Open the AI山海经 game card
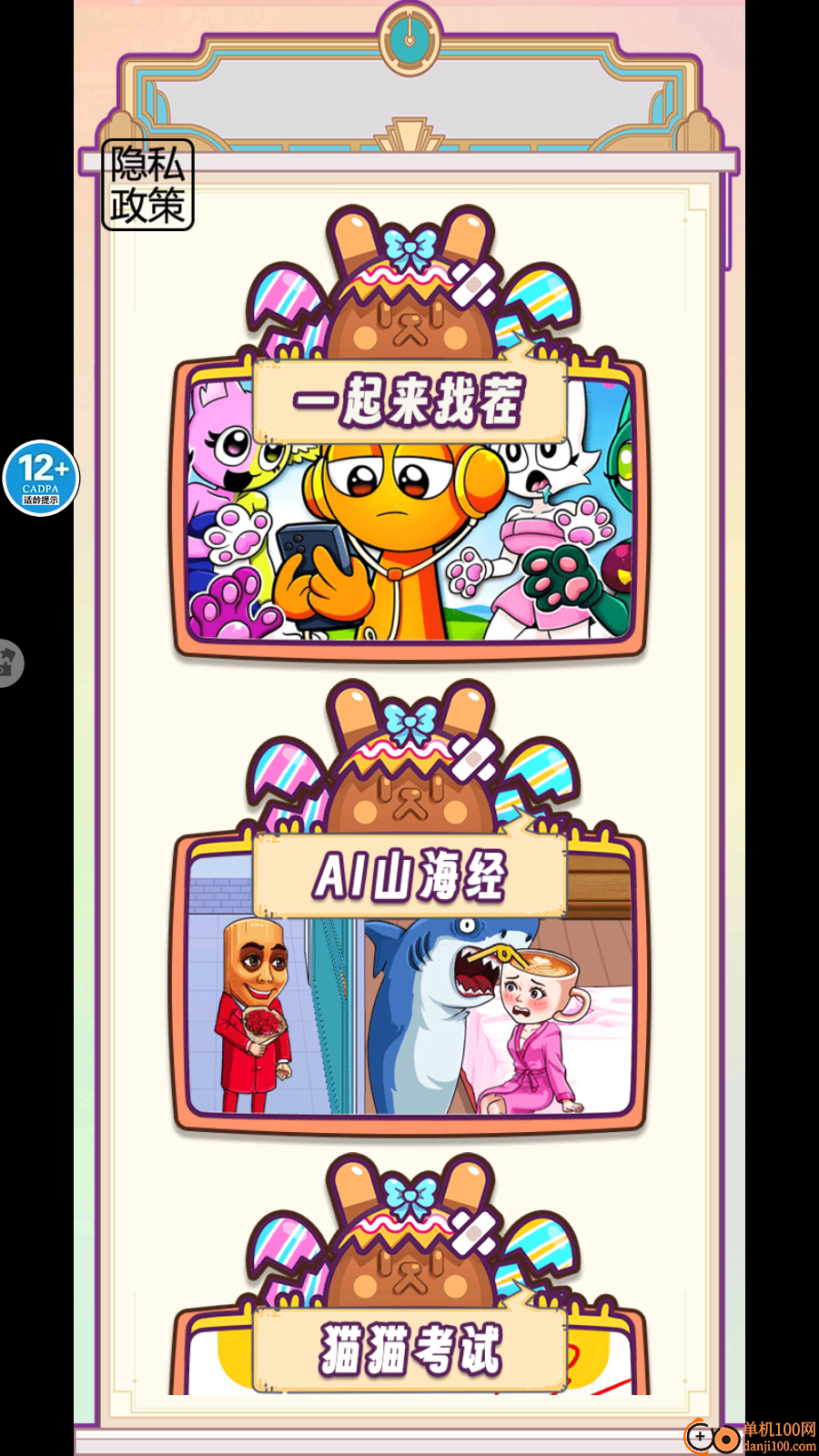This screenshot has width=819, height=1456. coord(409,983)
